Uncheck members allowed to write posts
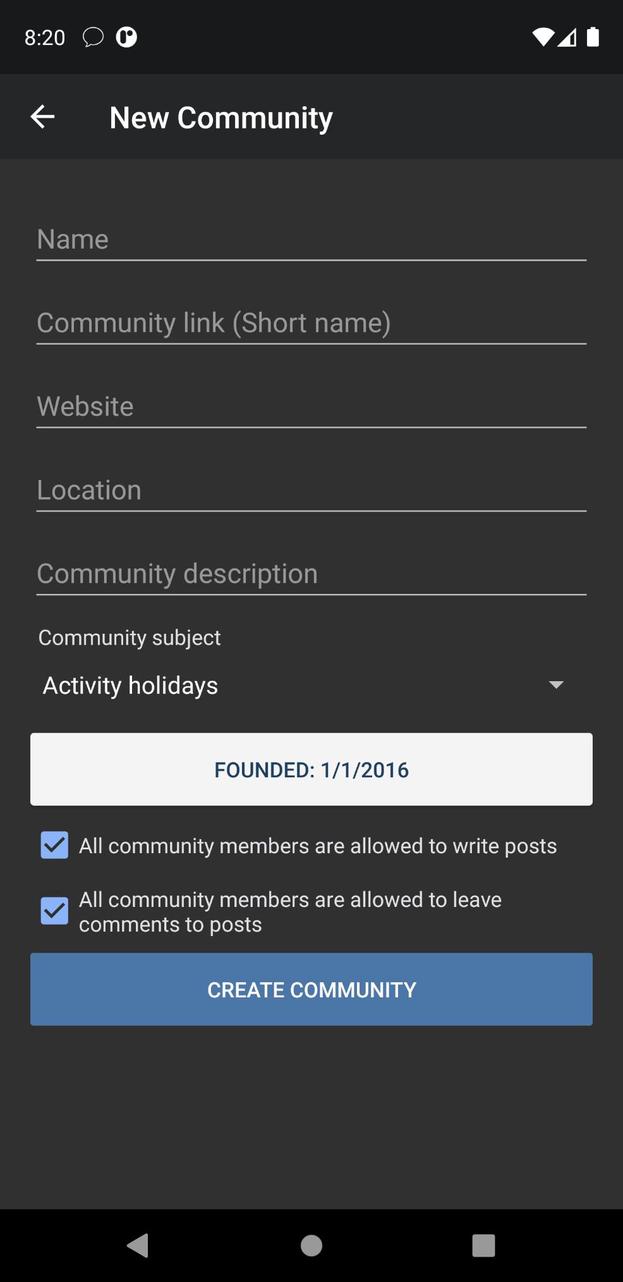 pyautogui.click(x=55, y=846)
